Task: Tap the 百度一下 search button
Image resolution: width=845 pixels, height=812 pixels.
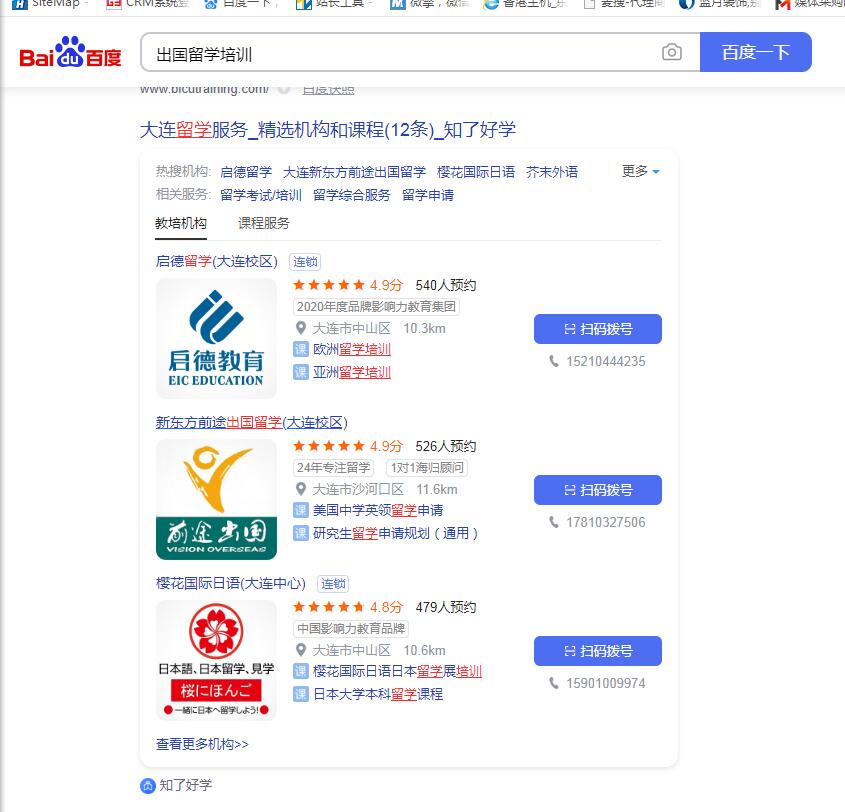Action: click(755, 53)
